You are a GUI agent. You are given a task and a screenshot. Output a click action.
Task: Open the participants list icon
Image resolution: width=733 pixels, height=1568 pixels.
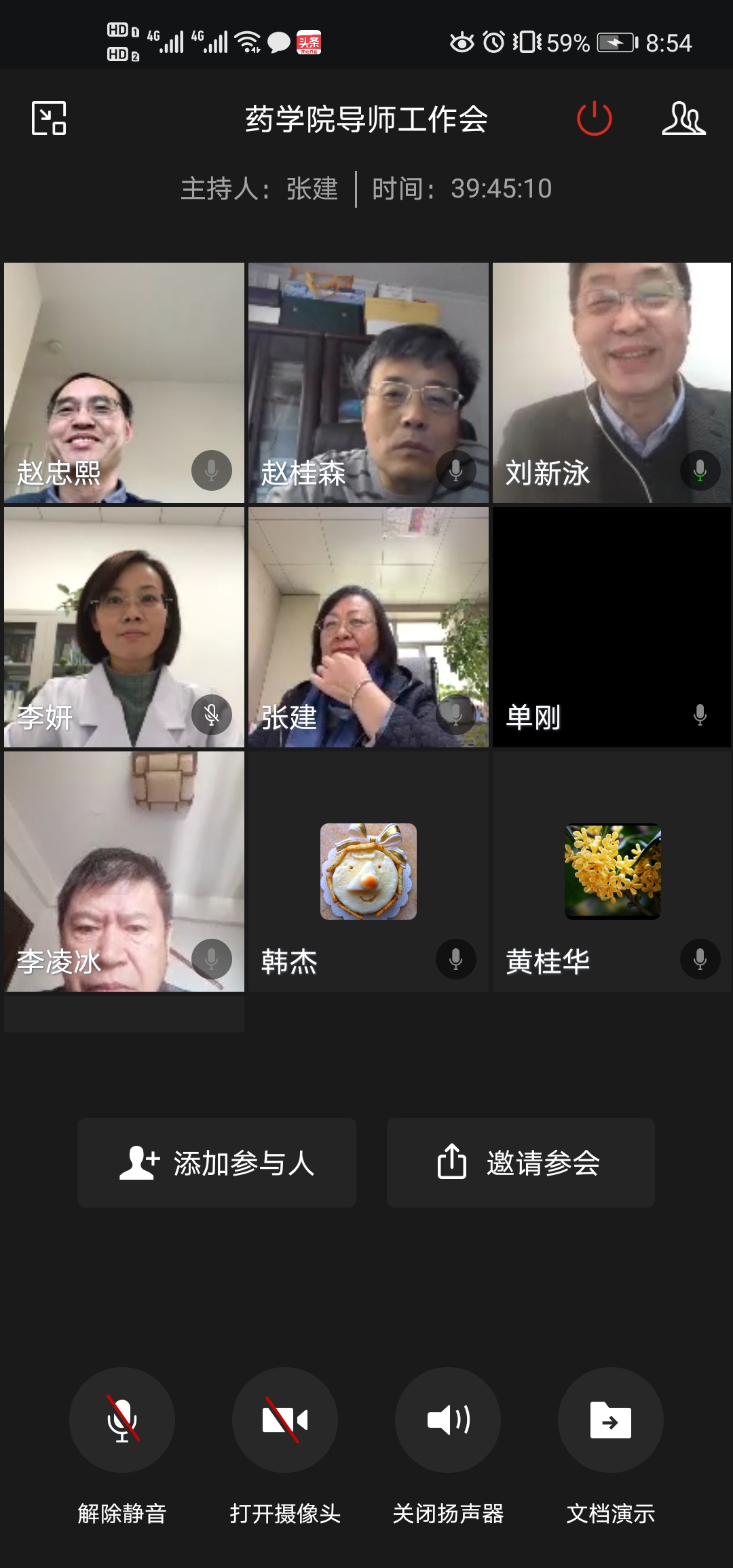[683, 118]
